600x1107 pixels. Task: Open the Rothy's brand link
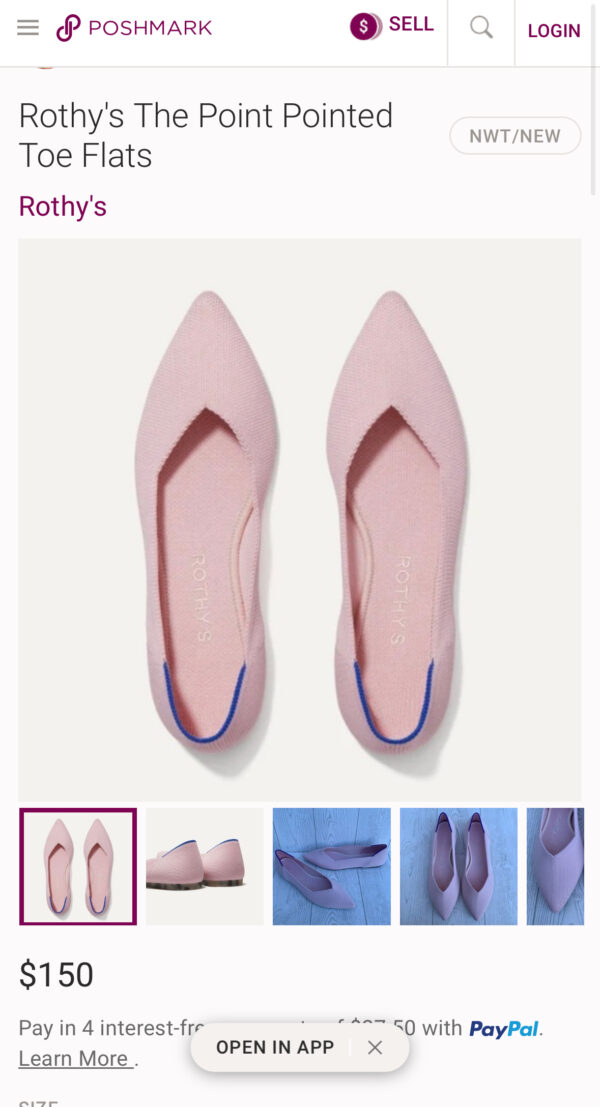pyautogui.click(x=63, y=207)
